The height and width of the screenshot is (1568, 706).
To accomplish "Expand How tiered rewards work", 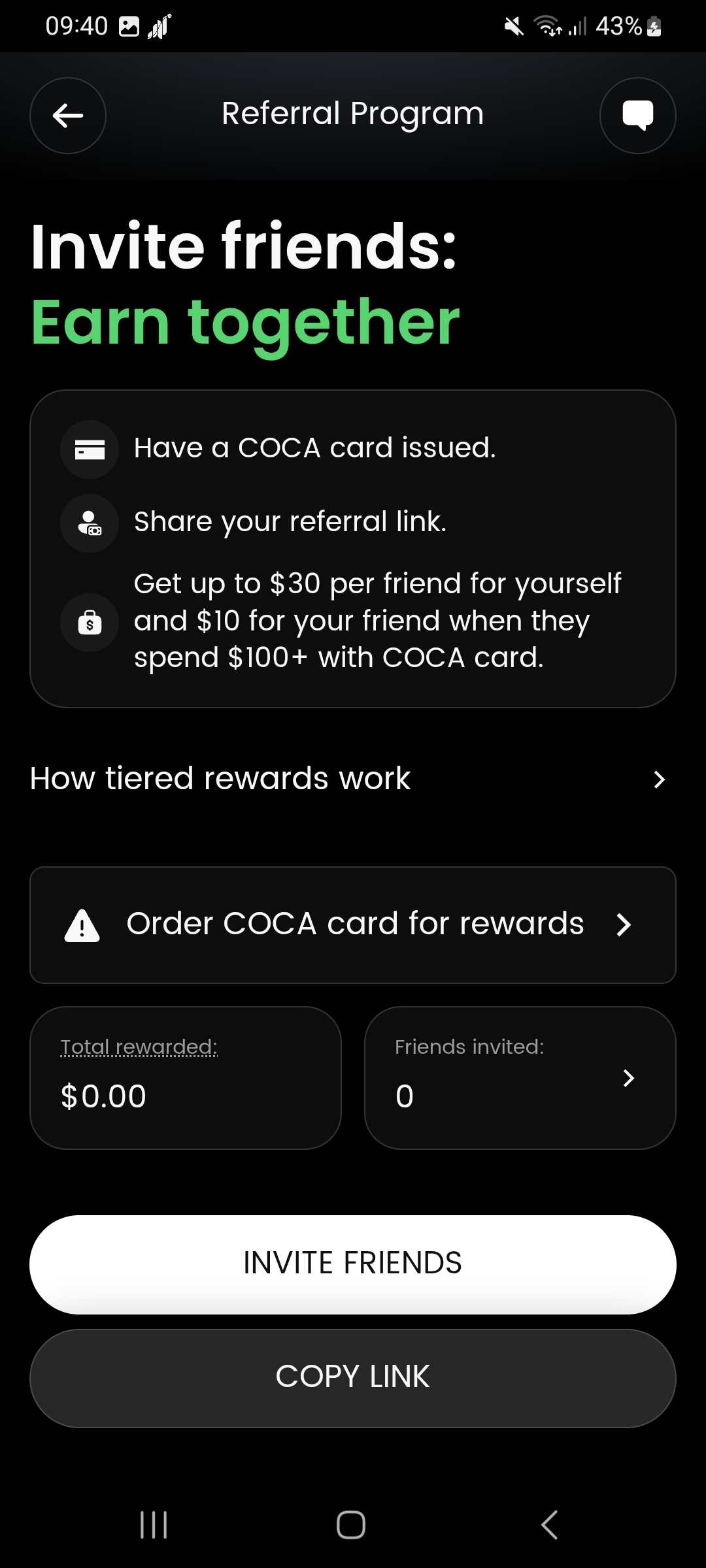I will pos(352,779).
